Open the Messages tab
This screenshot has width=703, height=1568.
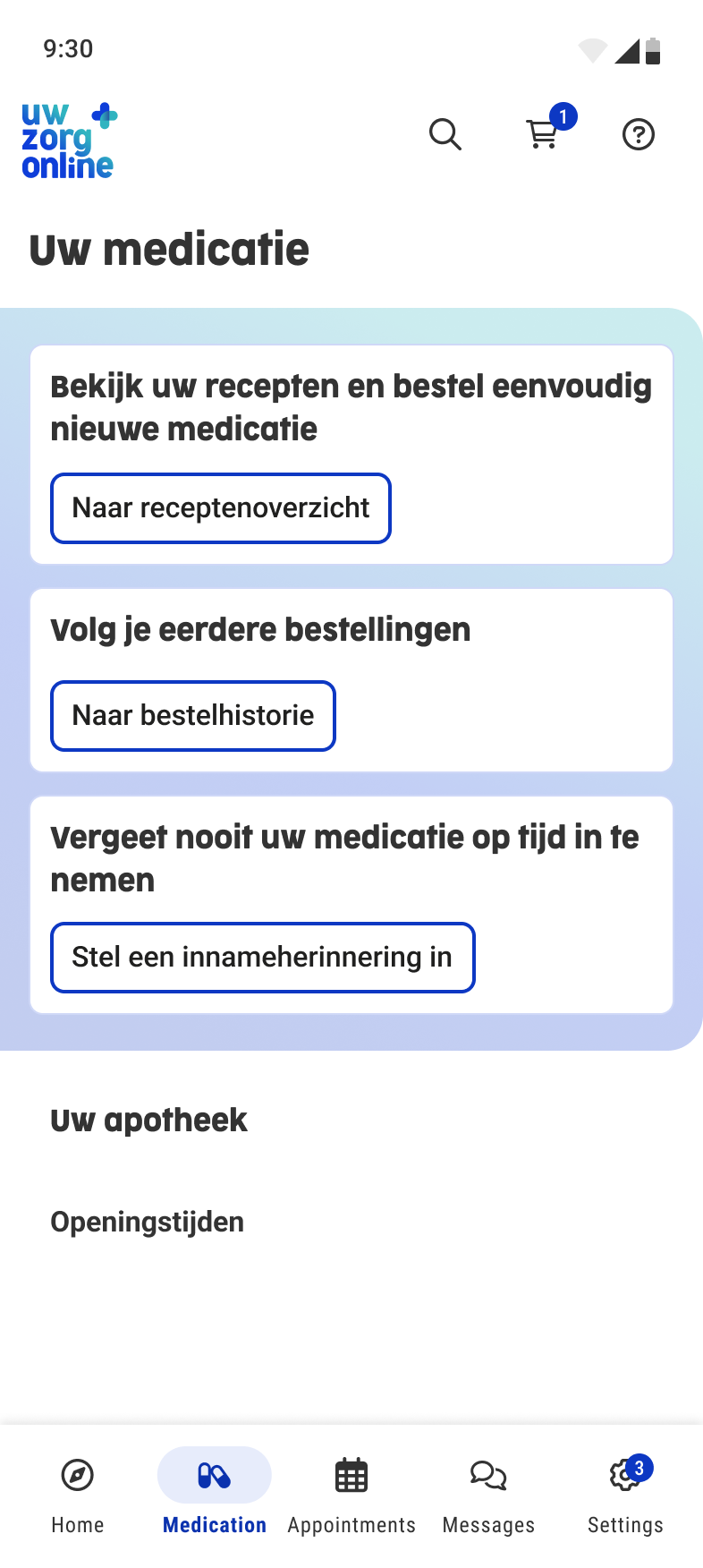point(488,1491)
